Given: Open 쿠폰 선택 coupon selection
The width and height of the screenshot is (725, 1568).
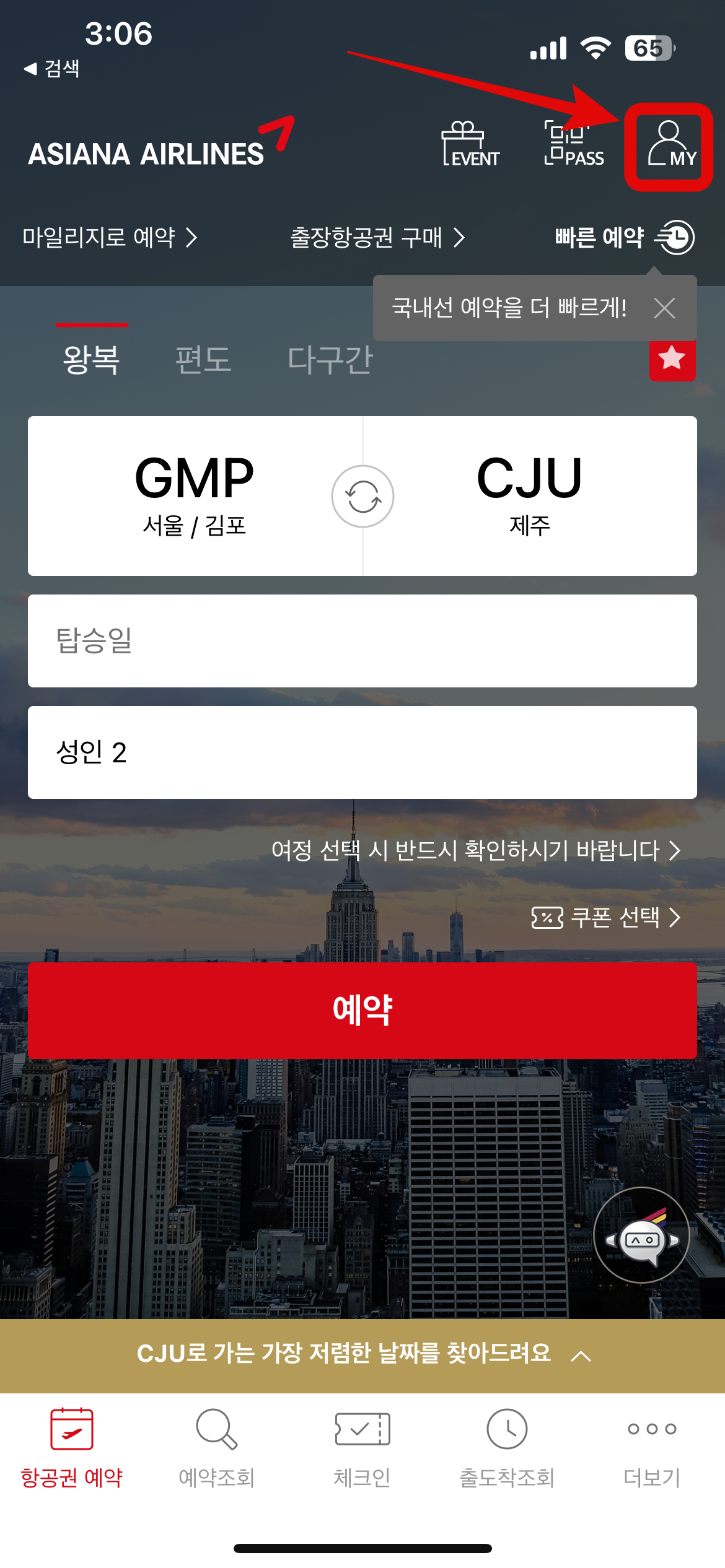Looking at the screenshot, I should click(606, 917).
